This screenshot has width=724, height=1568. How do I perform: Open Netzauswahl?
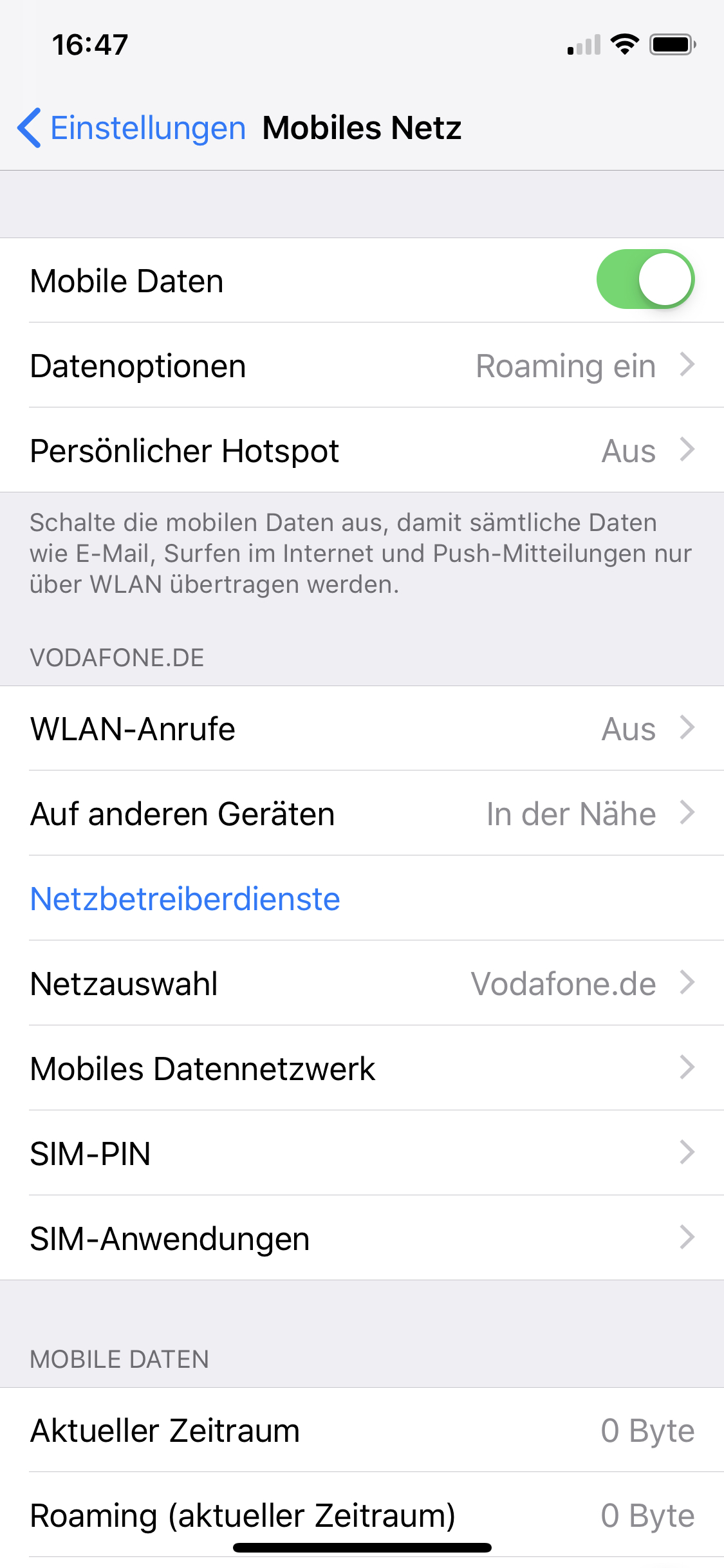(x=362, y=983)
